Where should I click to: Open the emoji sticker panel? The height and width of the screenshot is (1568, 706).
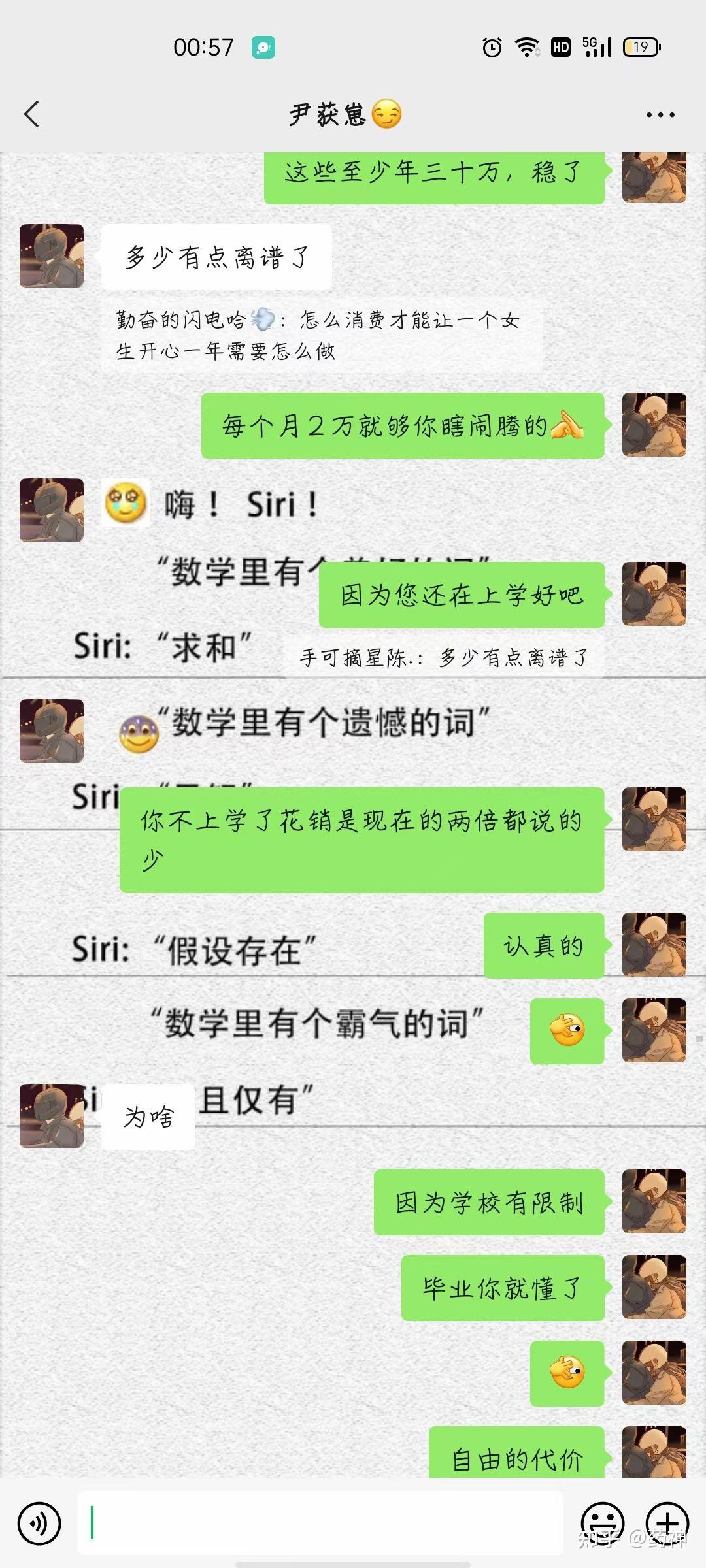pyautogui.click(x=602, y=1524)
